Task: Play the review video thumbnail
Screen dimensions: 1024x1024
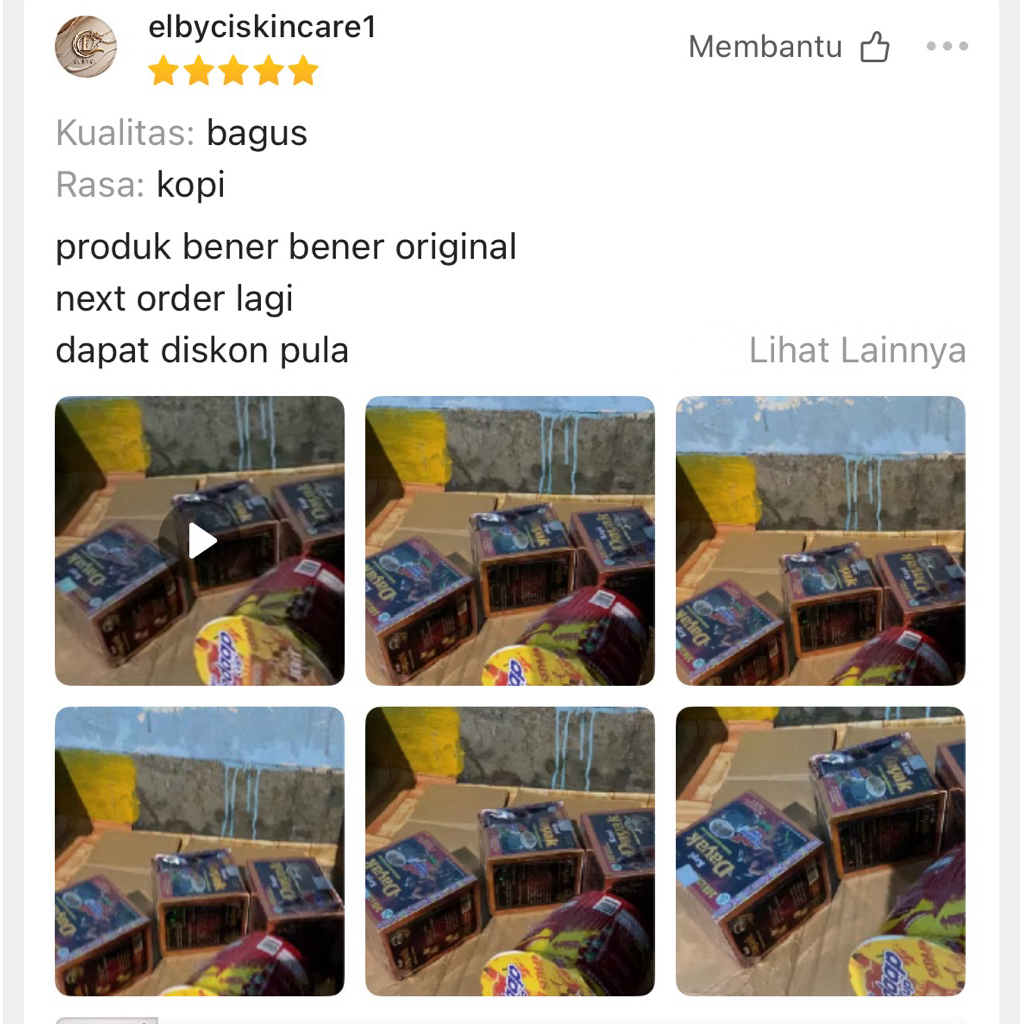Action: point(201,541)
